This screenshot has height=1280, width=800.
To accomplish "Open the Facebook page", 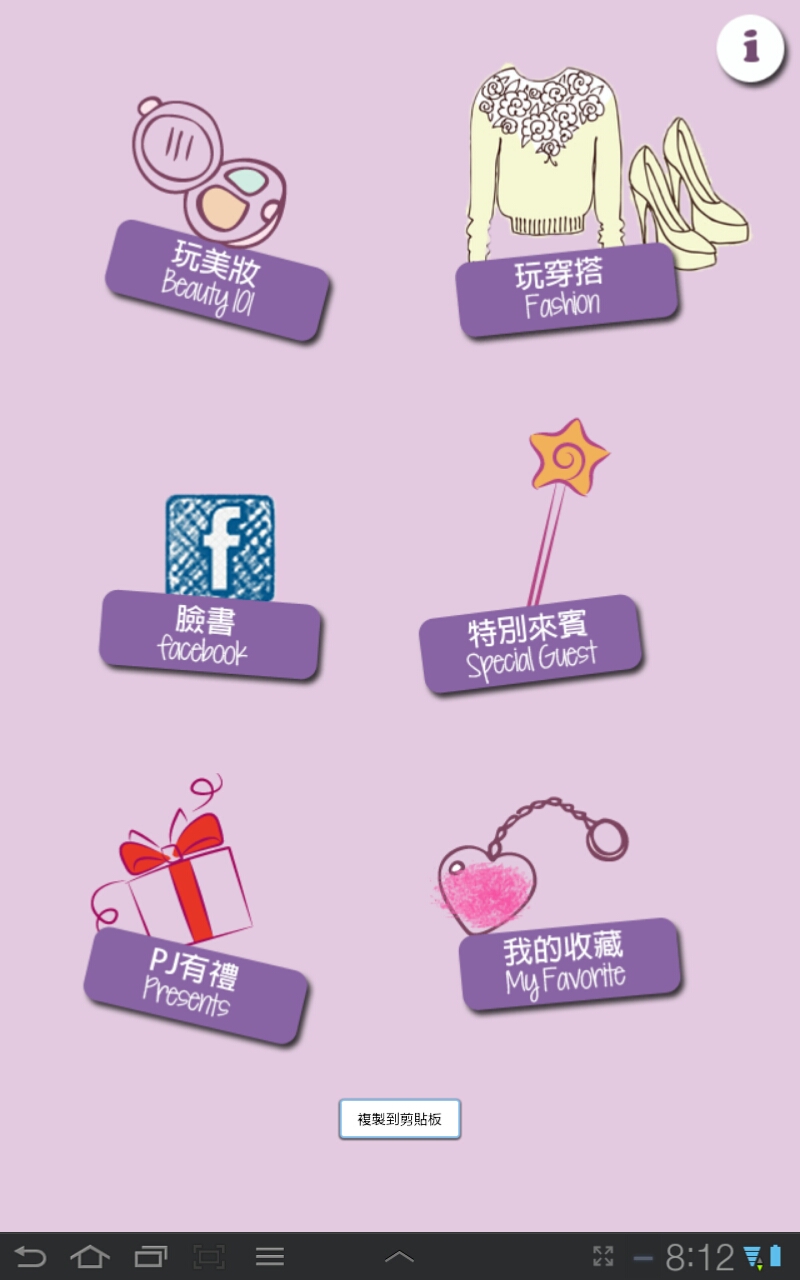I will 210,635.
